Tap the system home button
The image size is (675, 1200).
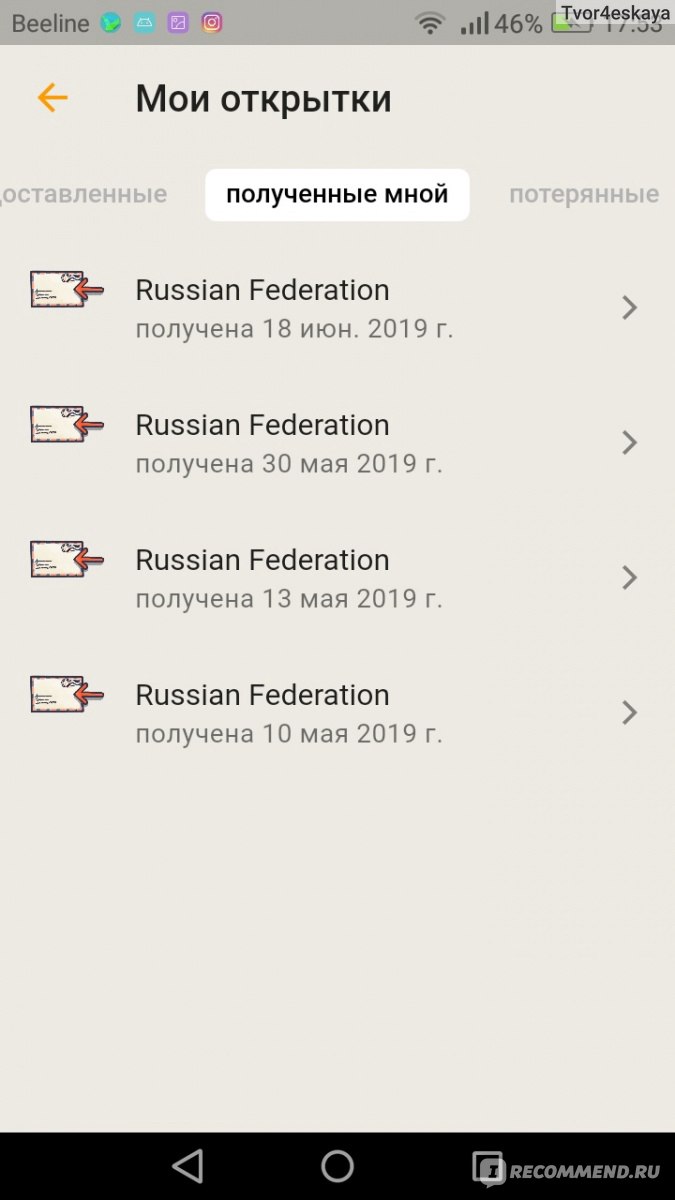pyautogui.click(x=337, y=1166)
